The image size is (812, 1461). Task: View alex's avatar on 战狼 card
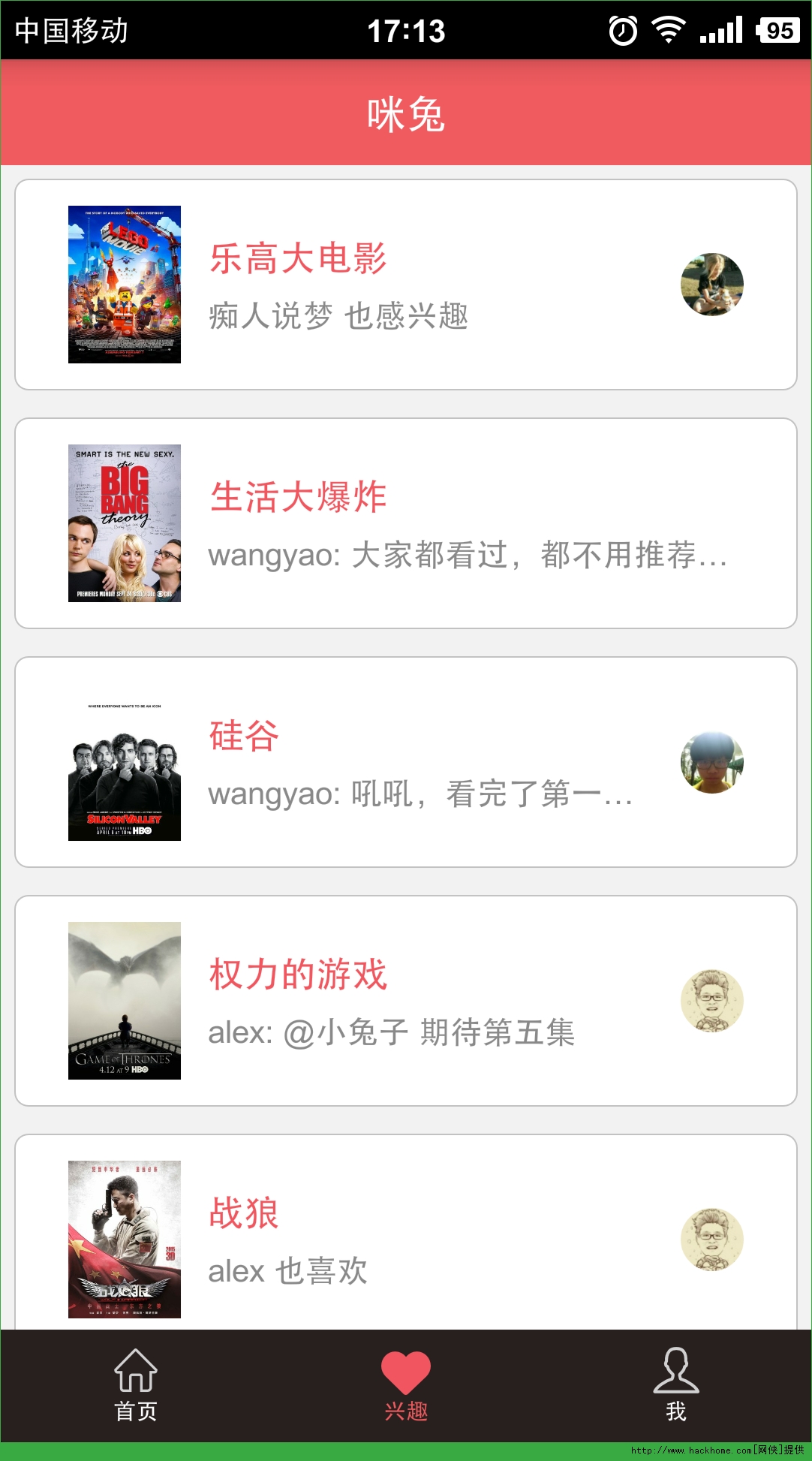click(x=711, y=1240)
